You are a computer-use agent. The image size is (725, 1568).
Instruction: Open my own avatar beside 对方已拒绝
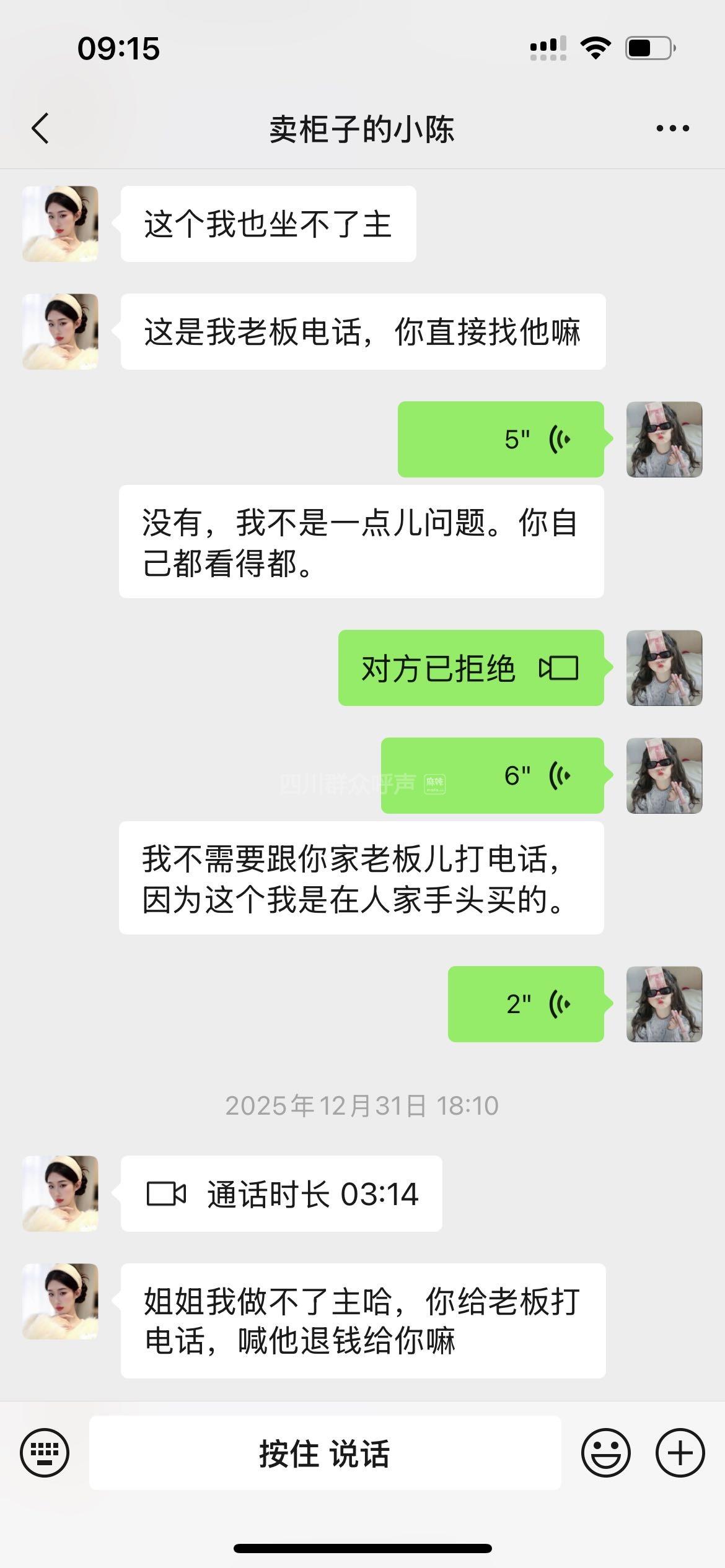[664, 668]
